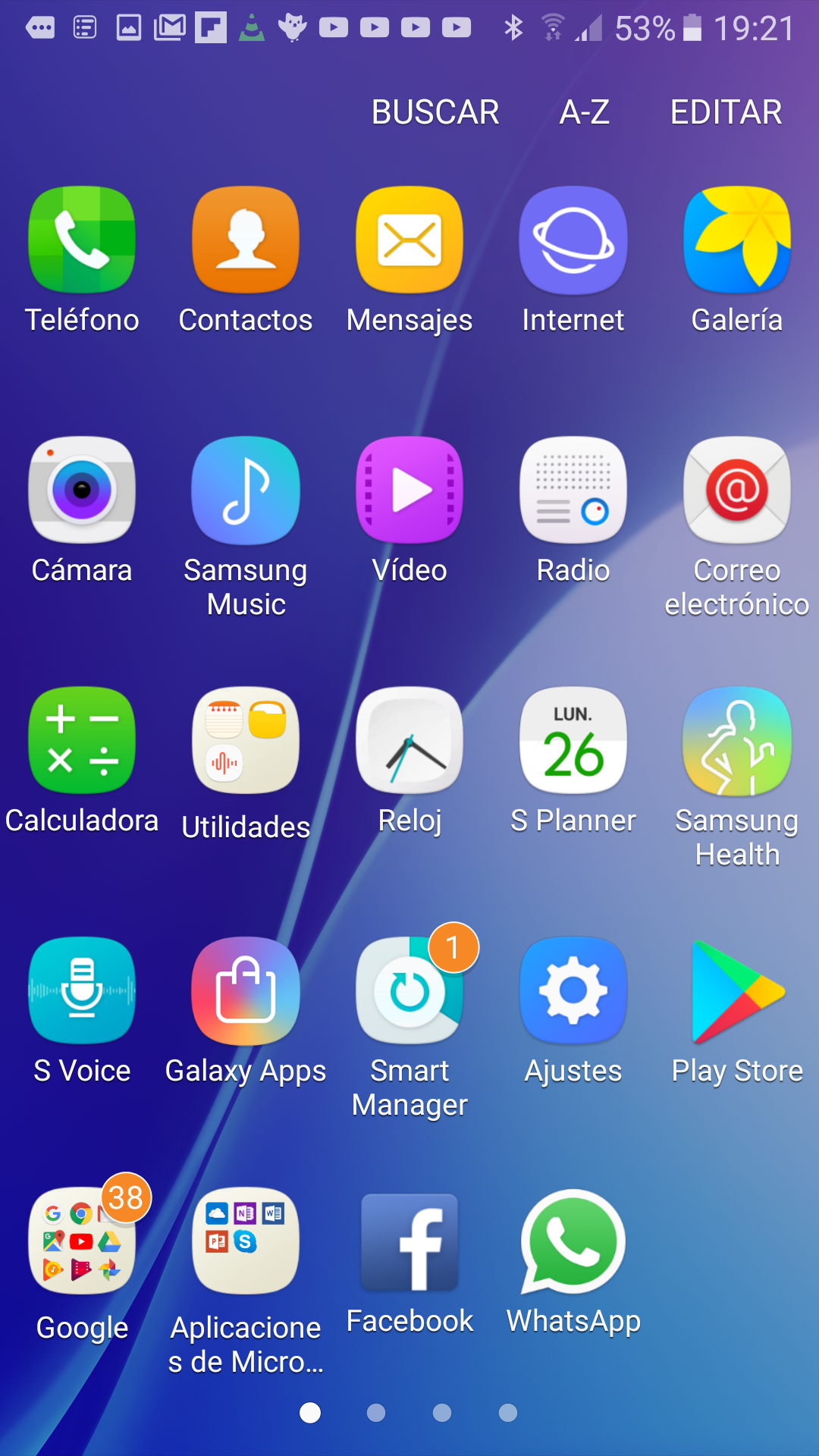Sort apps with the A-Z button
Screen dimensions: 819x1456
point(584,112)
